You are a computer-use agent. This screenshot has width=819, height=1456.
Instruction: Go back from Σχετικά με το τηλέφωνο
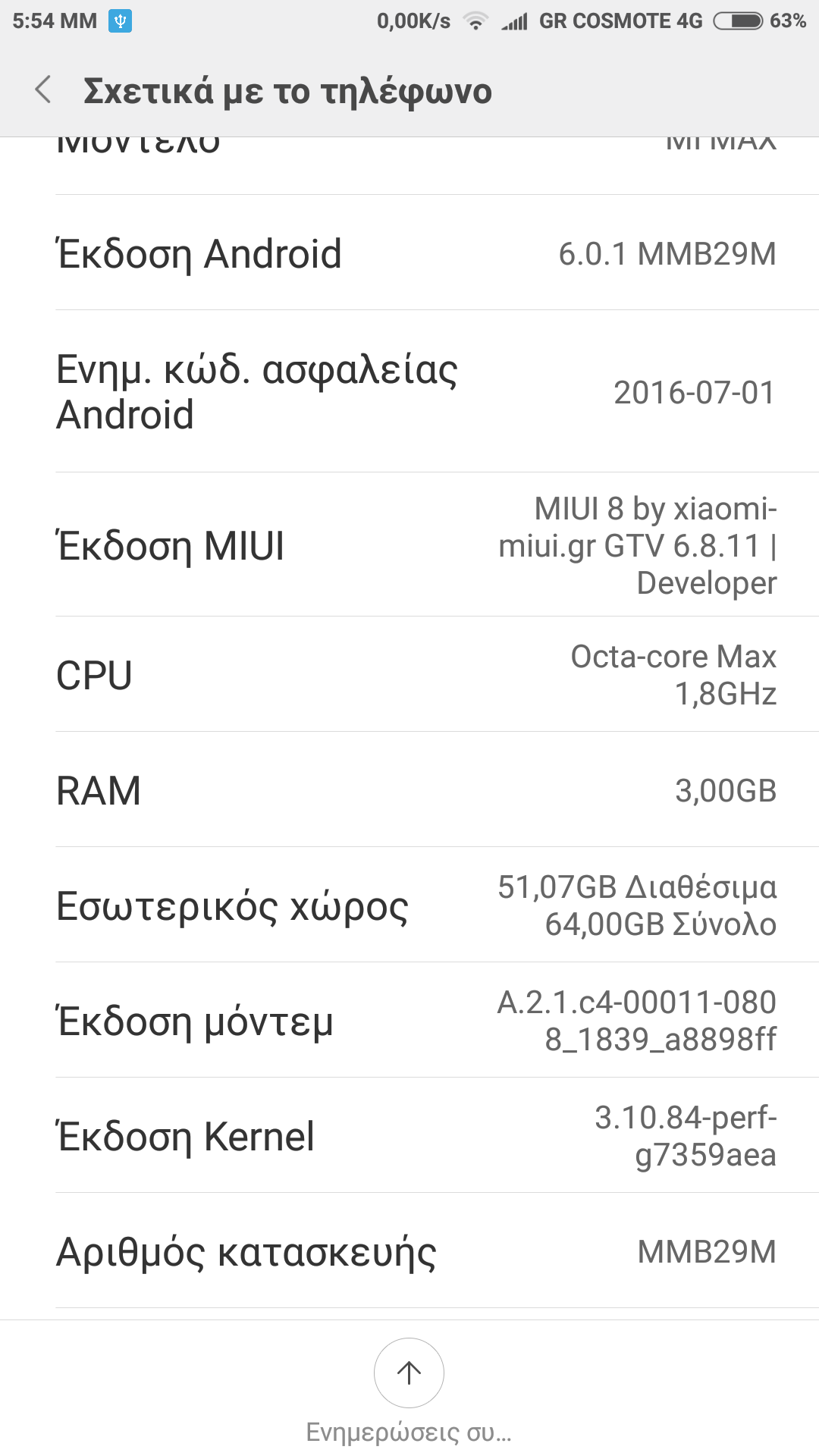coord(43,90)
